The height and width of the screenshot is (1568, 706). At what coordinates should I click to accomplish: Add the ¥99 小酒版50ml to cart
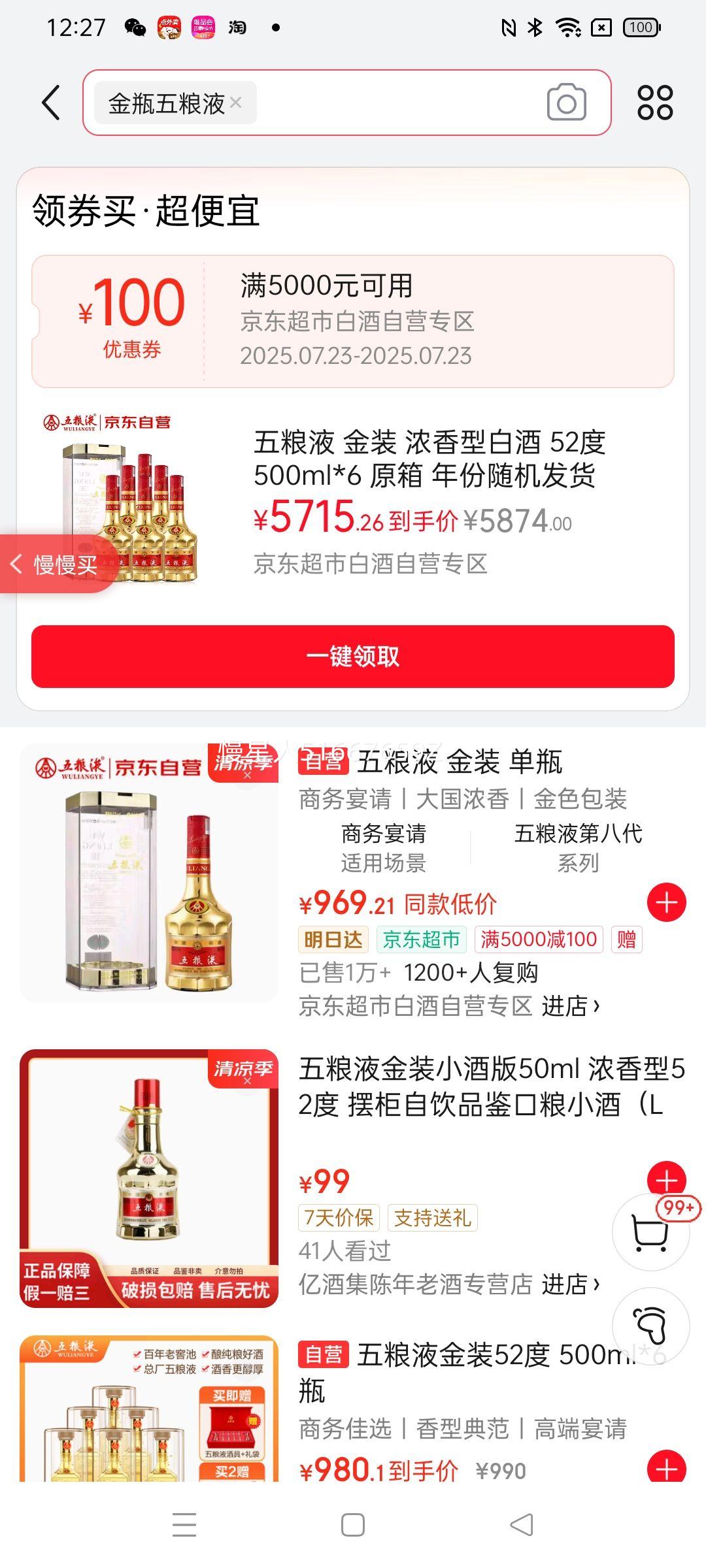pos(666,1178)
